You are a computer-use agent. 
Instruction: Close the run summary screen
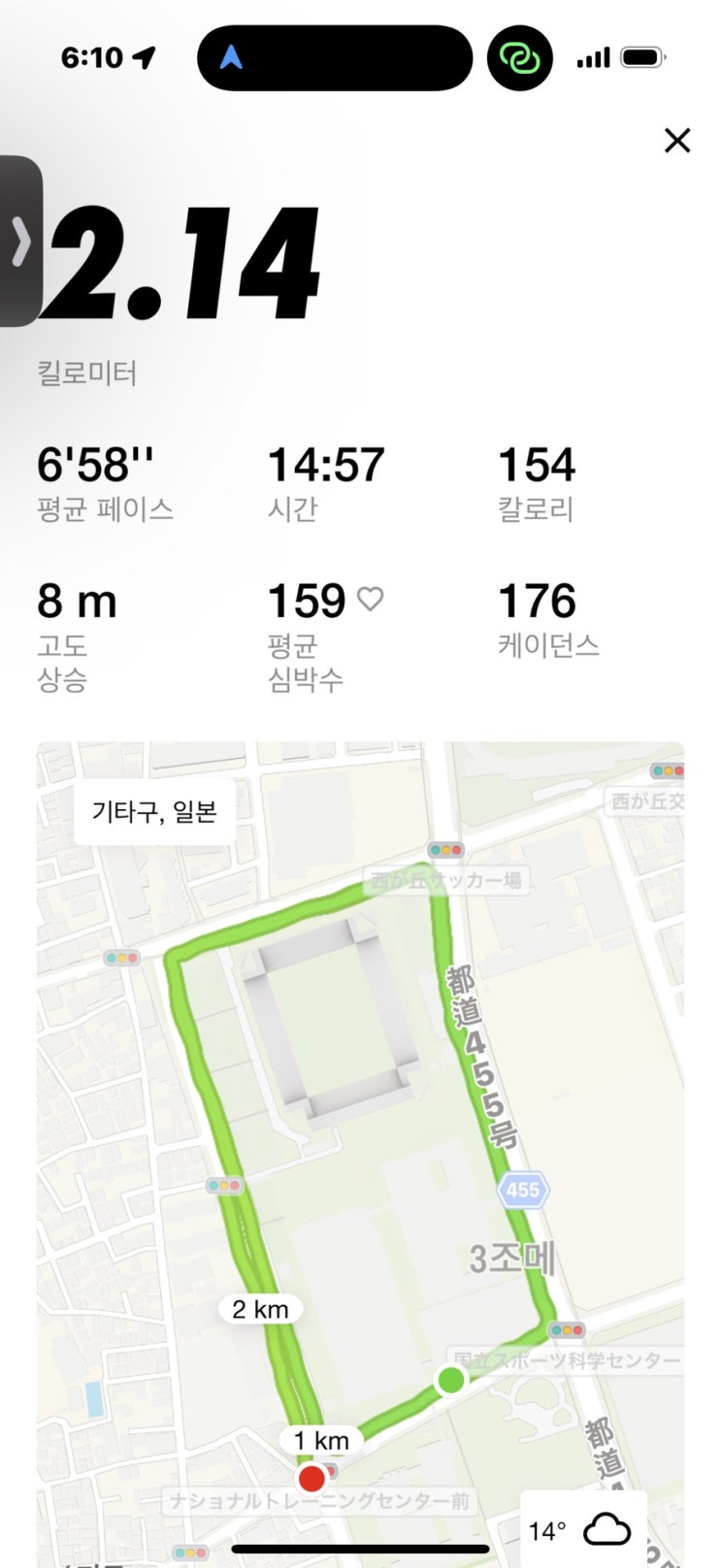click(677, 141)
